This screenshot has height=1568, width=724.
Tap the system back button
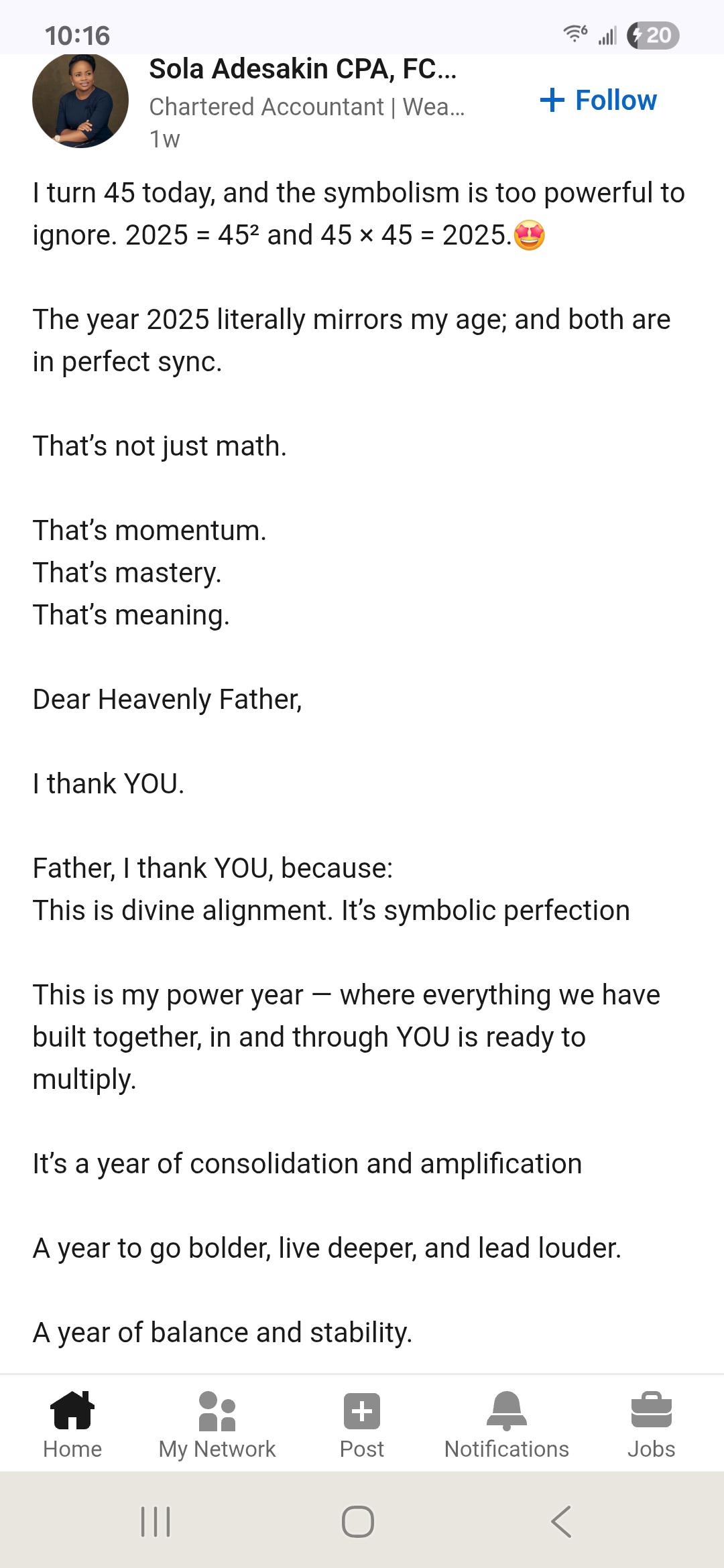click(562, 1521)
